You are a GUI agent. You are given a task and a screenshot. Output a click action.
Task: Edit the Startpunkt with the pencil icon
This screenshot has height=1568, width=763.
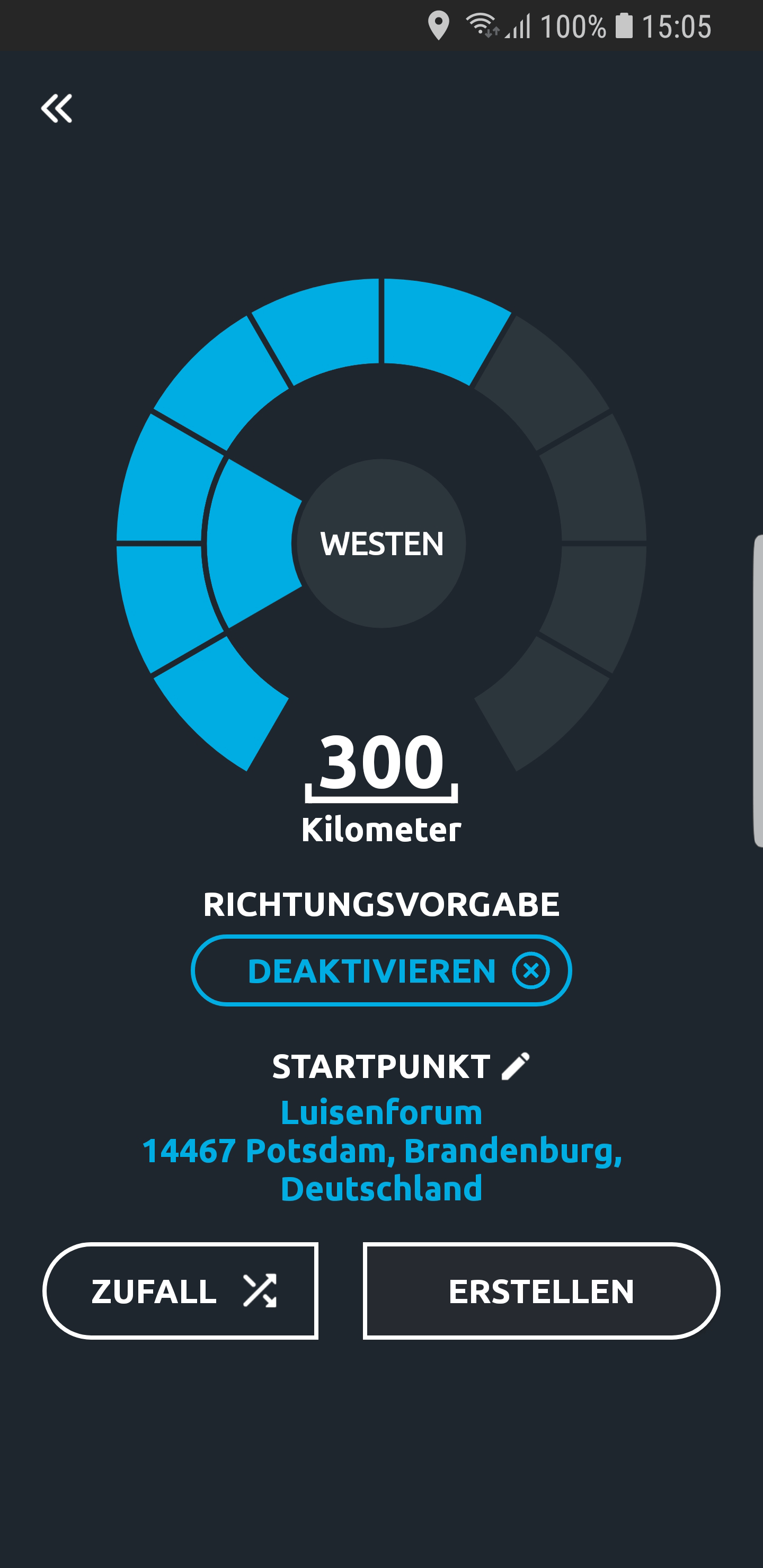(516, 1066)
